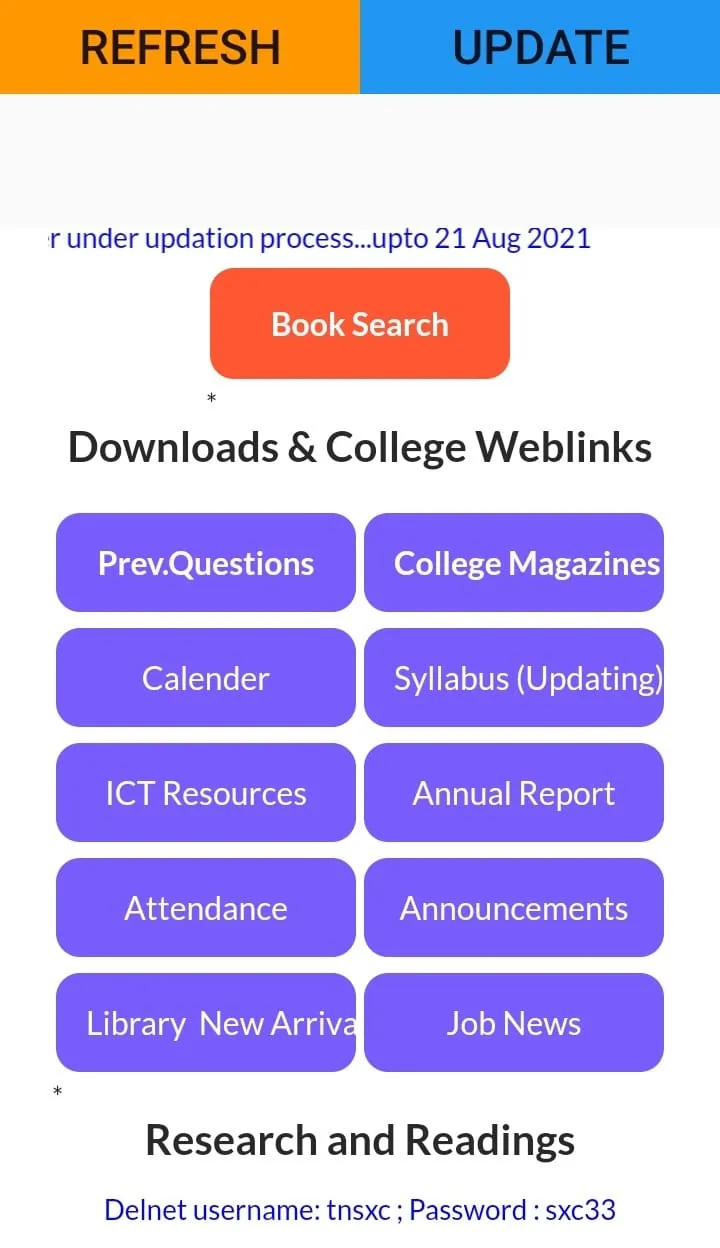720x1248 pixels.
Task: Open Book Search
Action: [360, 324]
